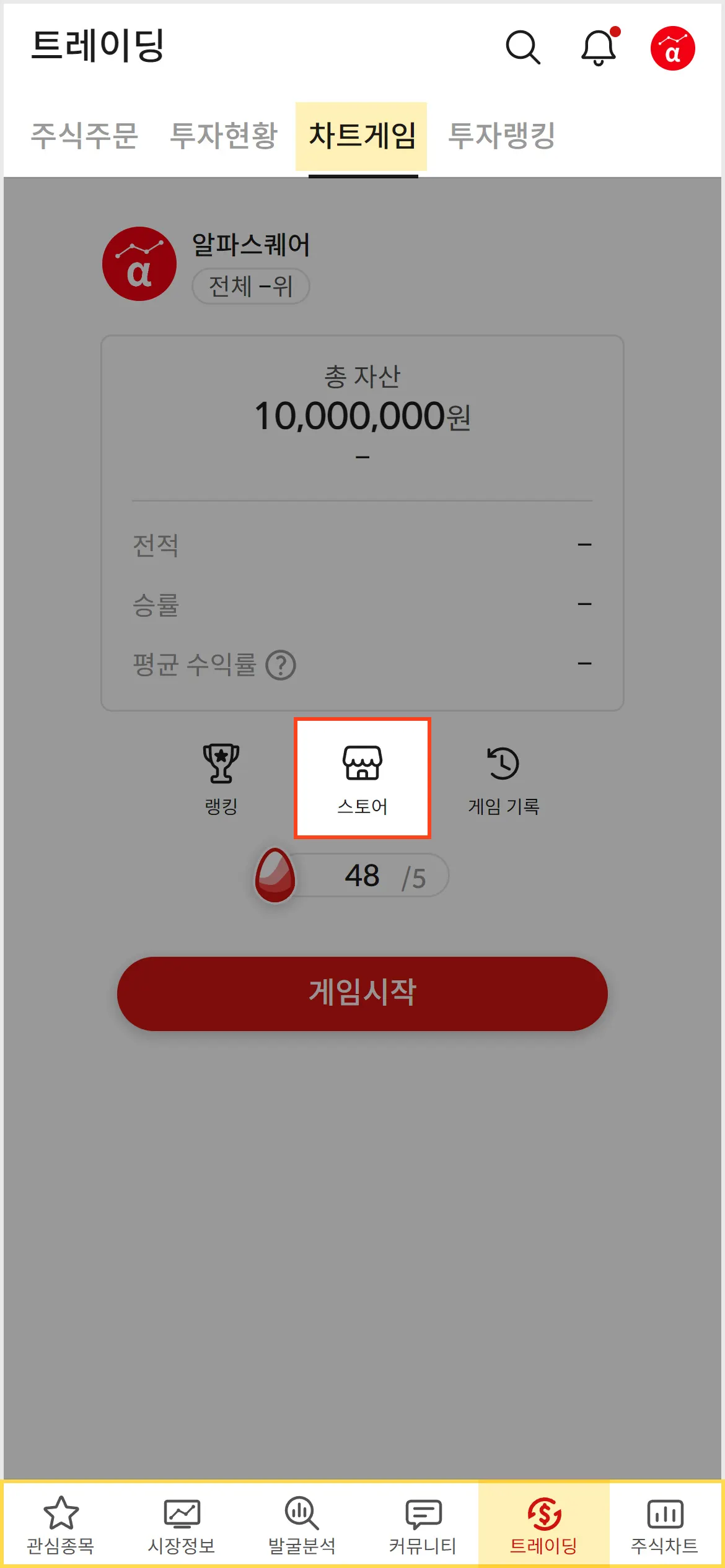Open 발굴분석 in bottom navigation
This screenshot has width=725, height=1568.
[302, 1525]
